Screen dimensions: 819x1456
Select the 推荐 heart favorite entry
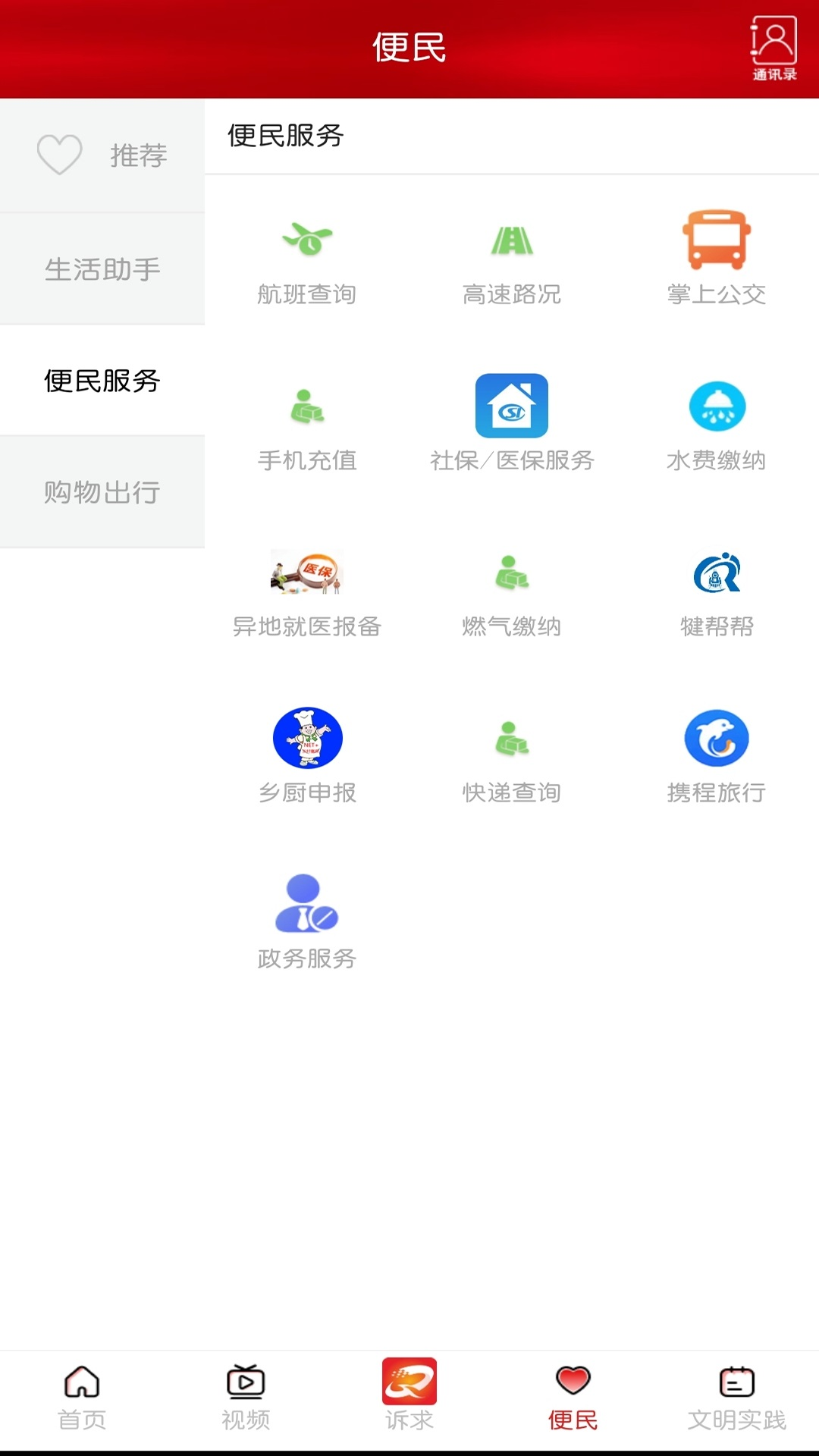(102, 154)
